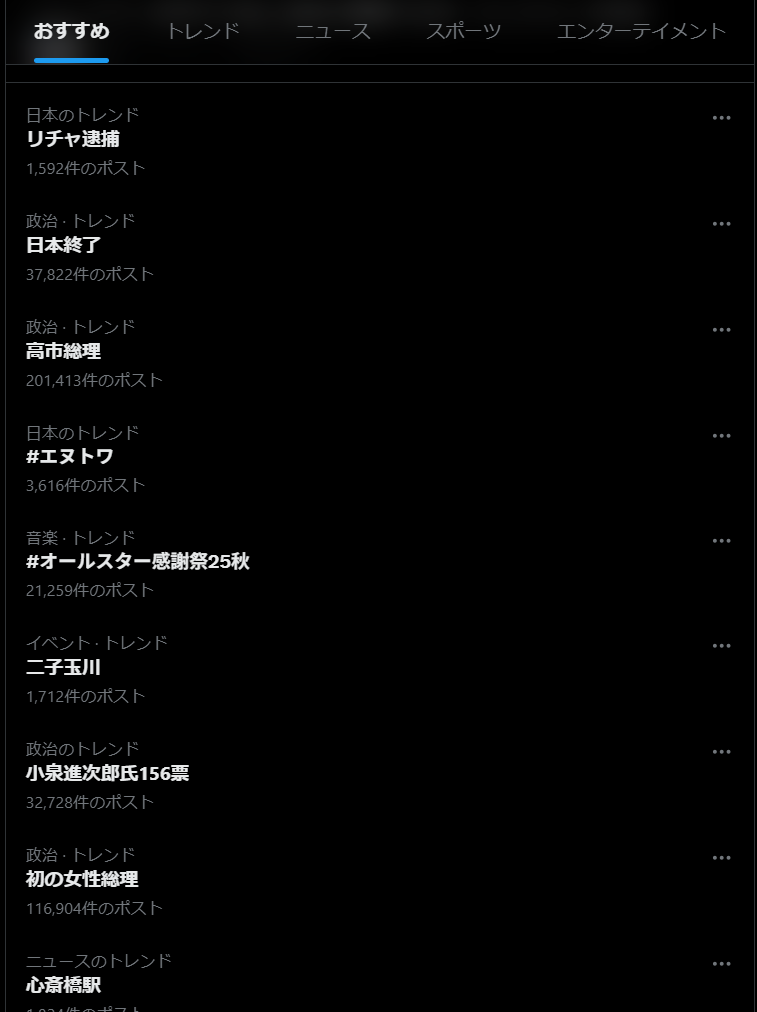757x1012 pixels.
Task: Open the #オールスター感謝祭25秋 trend
Action: click(x=138, y=562)
